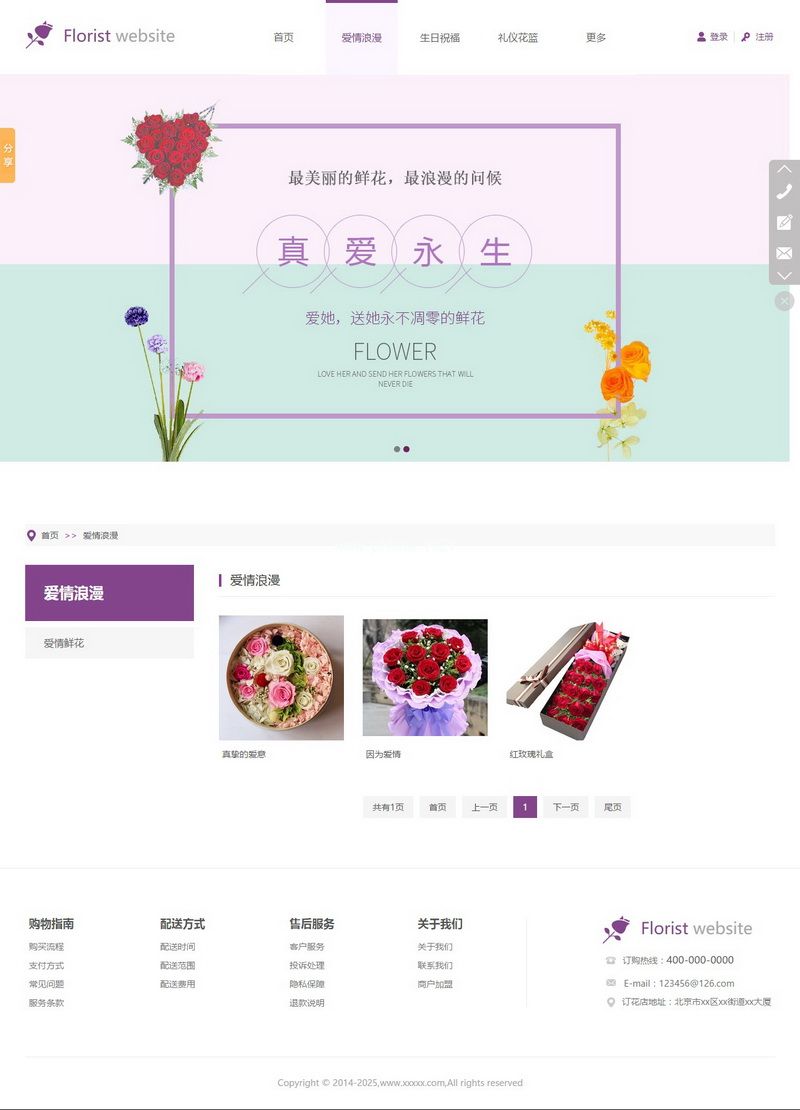Tap the 首页 breadcrumb link
The height and width of the screenshot is (1110, 800).
pyautogui.click(x=49, y=536)
